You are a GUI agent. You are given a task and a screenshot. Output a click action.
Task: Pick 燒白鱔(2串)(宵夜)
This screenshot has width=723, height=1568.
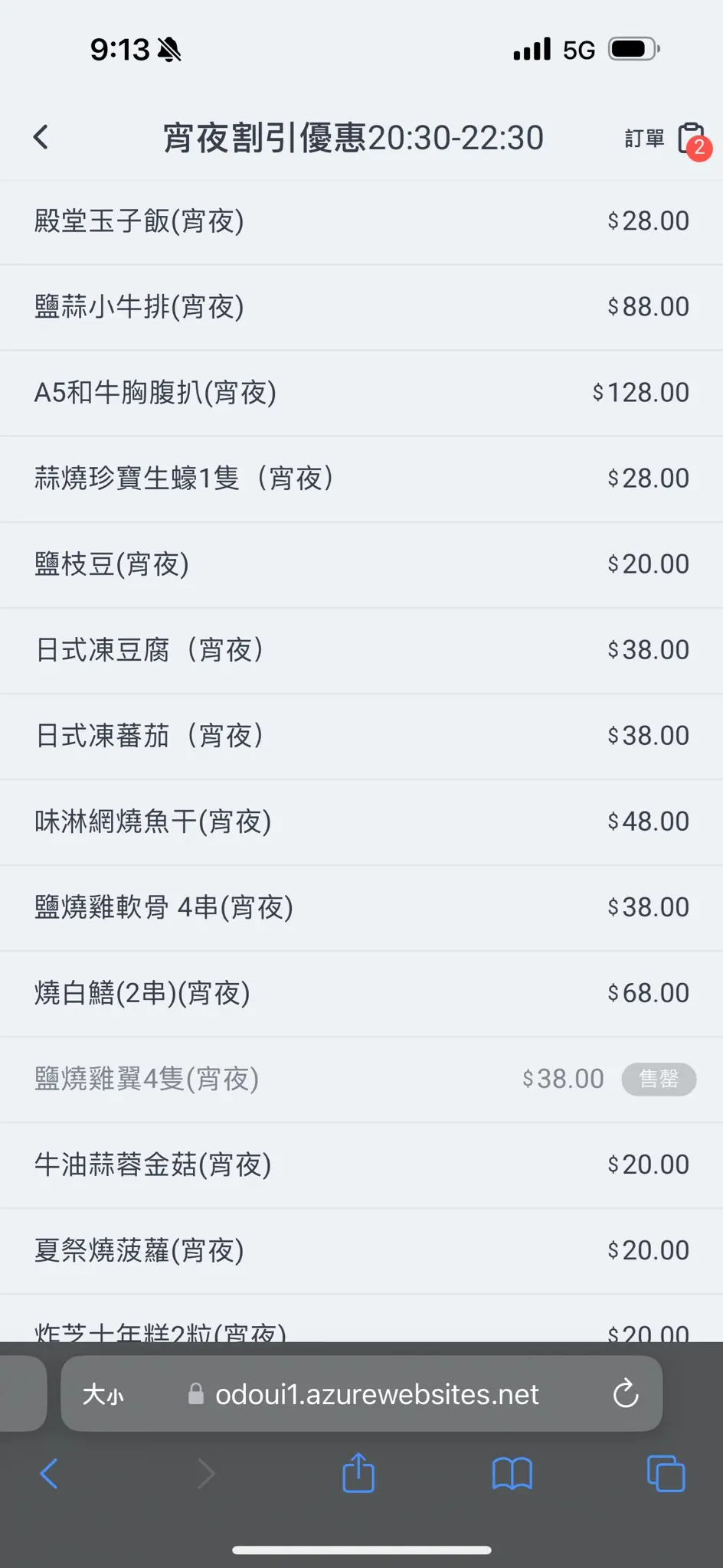click(x=361, y=994)
